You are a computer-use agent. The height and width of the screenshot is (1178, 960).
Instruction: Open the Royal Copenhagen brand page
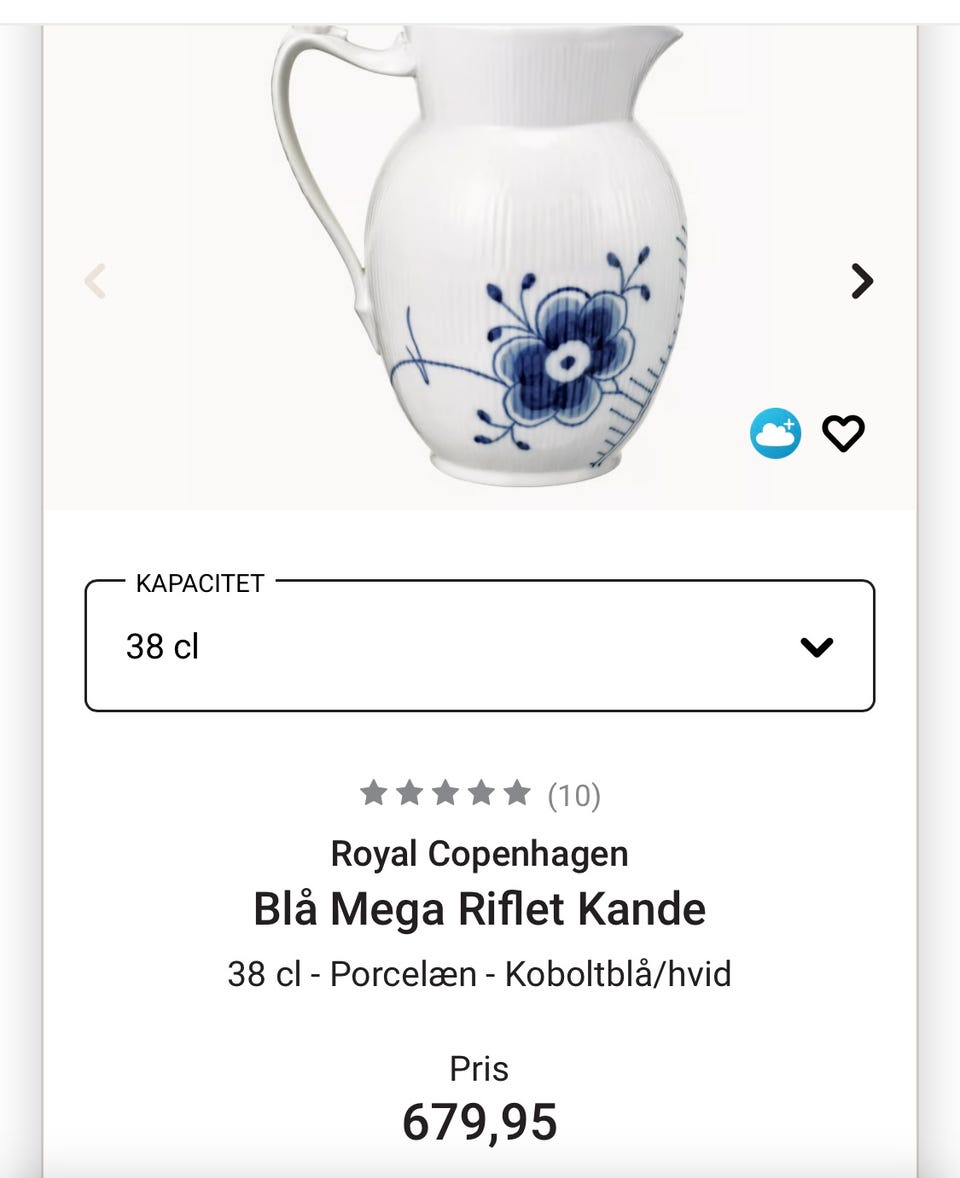pos(480,854)
